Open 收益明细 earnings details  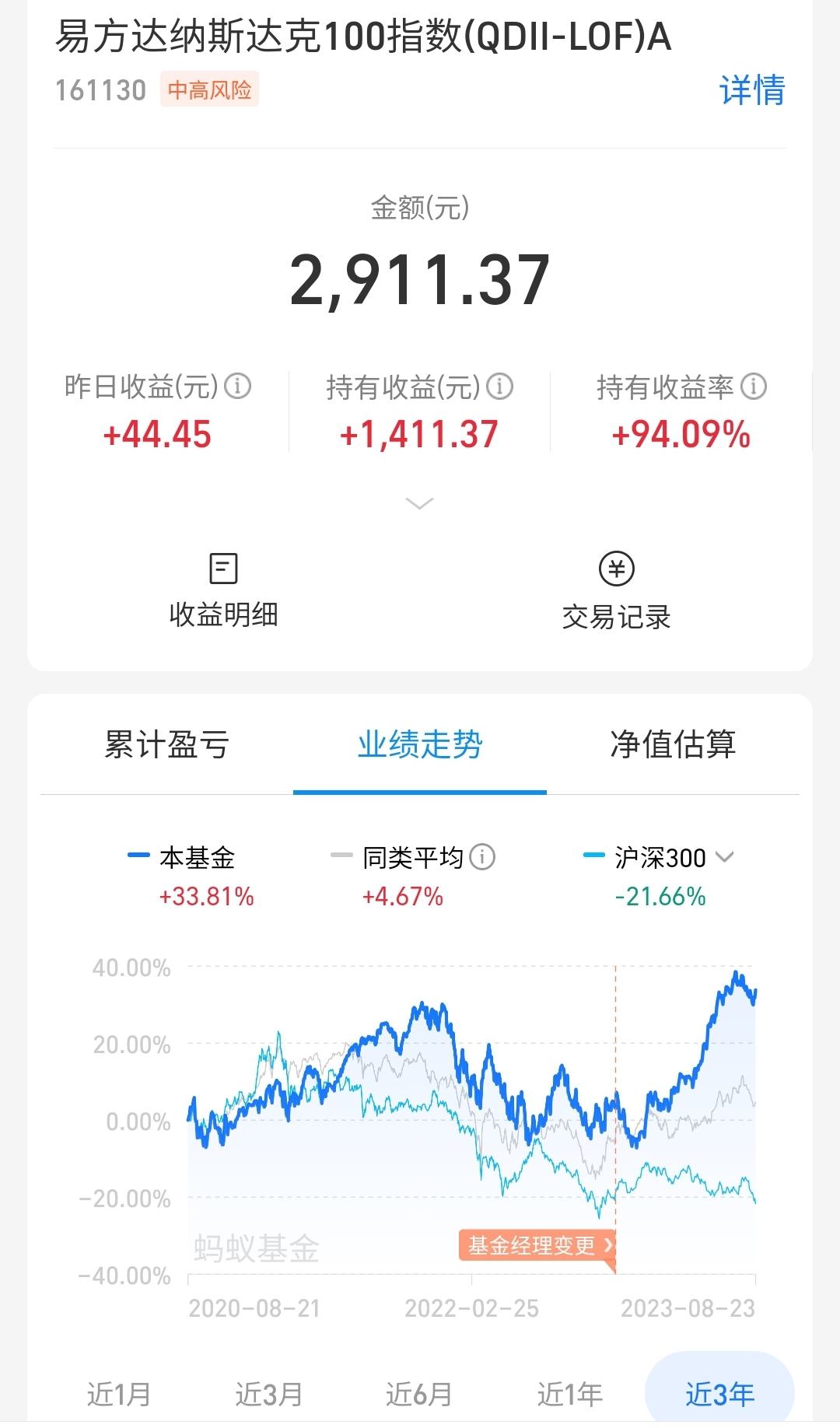click(x=223, y=591)
